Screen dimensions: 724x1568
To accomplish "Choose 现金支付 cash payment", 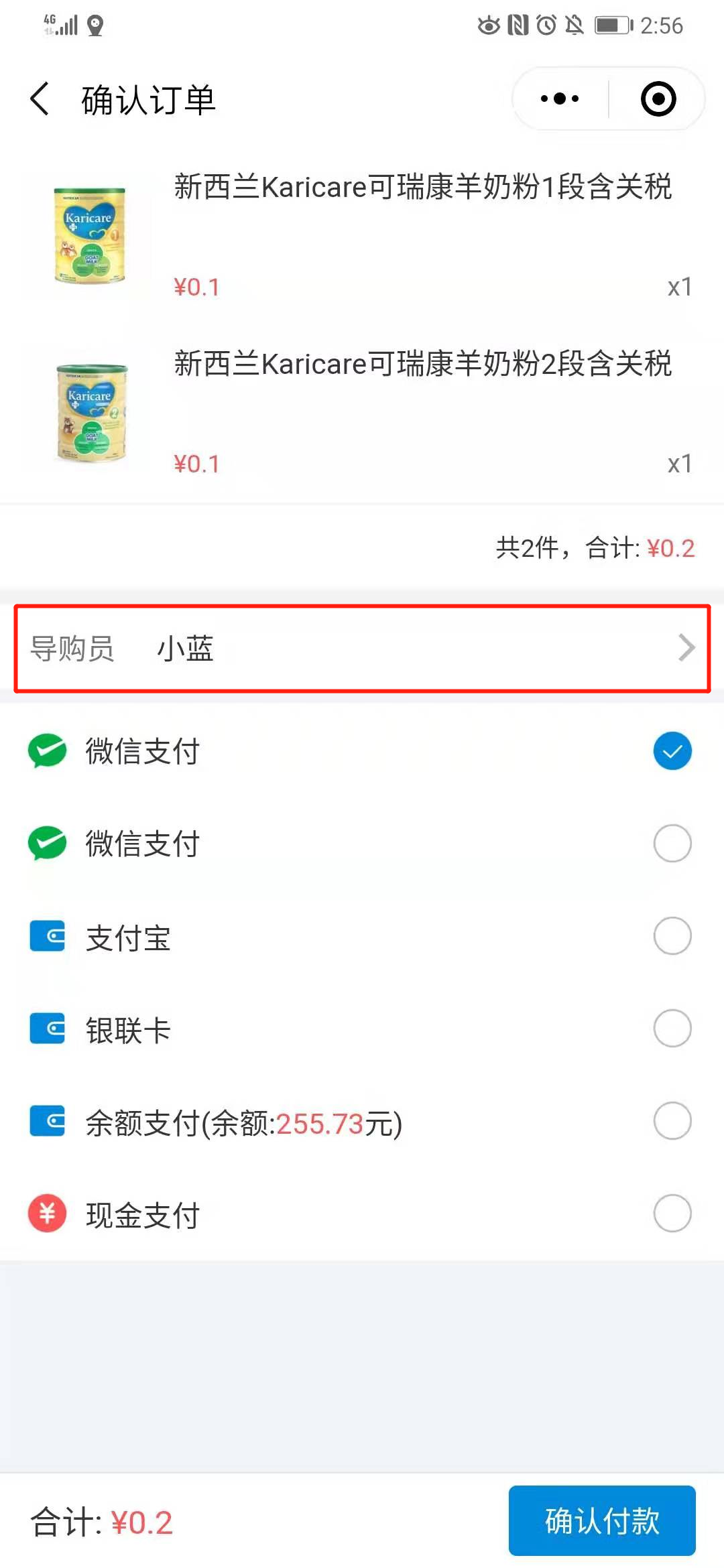I will [x=362, y=1214].
